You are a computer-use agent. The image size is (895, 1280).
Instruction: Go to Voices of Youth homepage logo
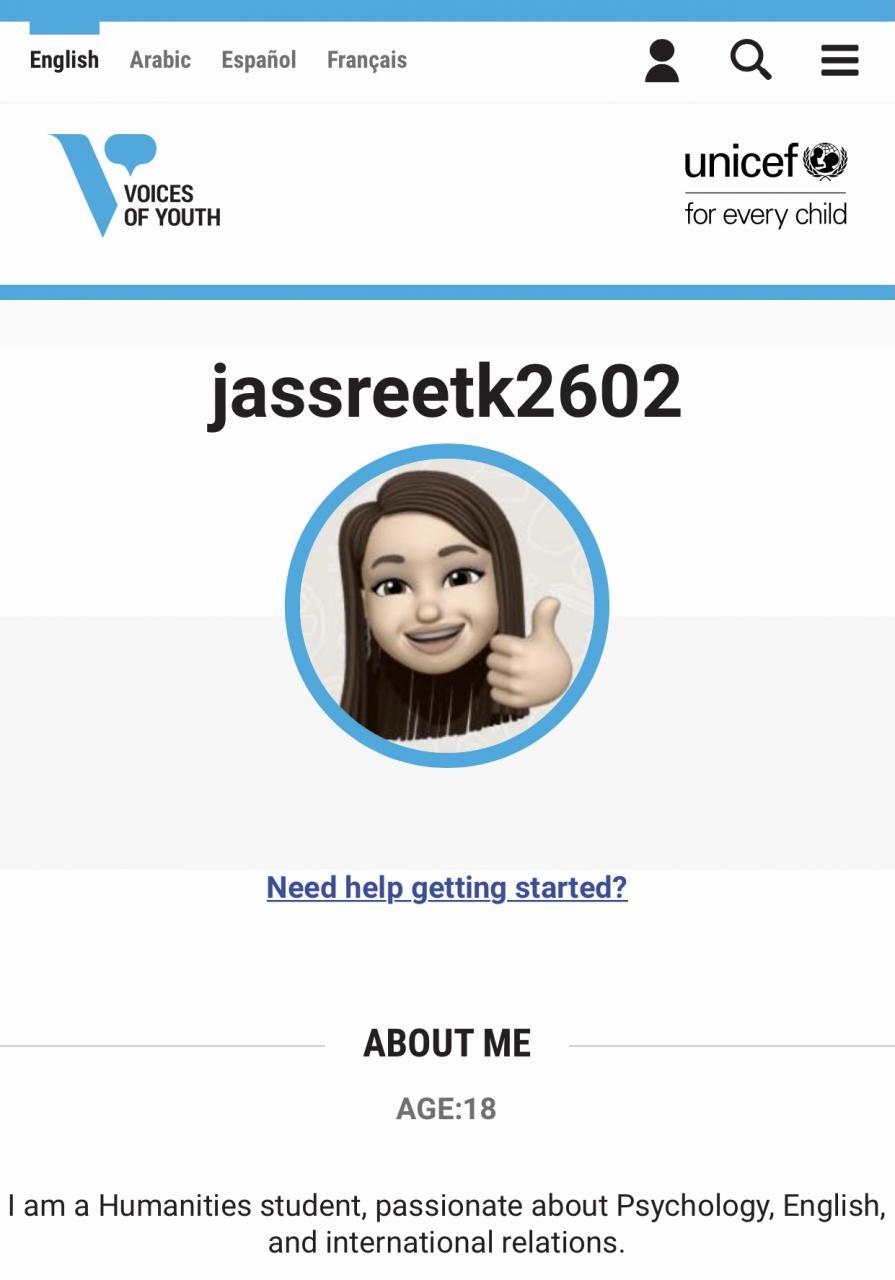point(136,184)
